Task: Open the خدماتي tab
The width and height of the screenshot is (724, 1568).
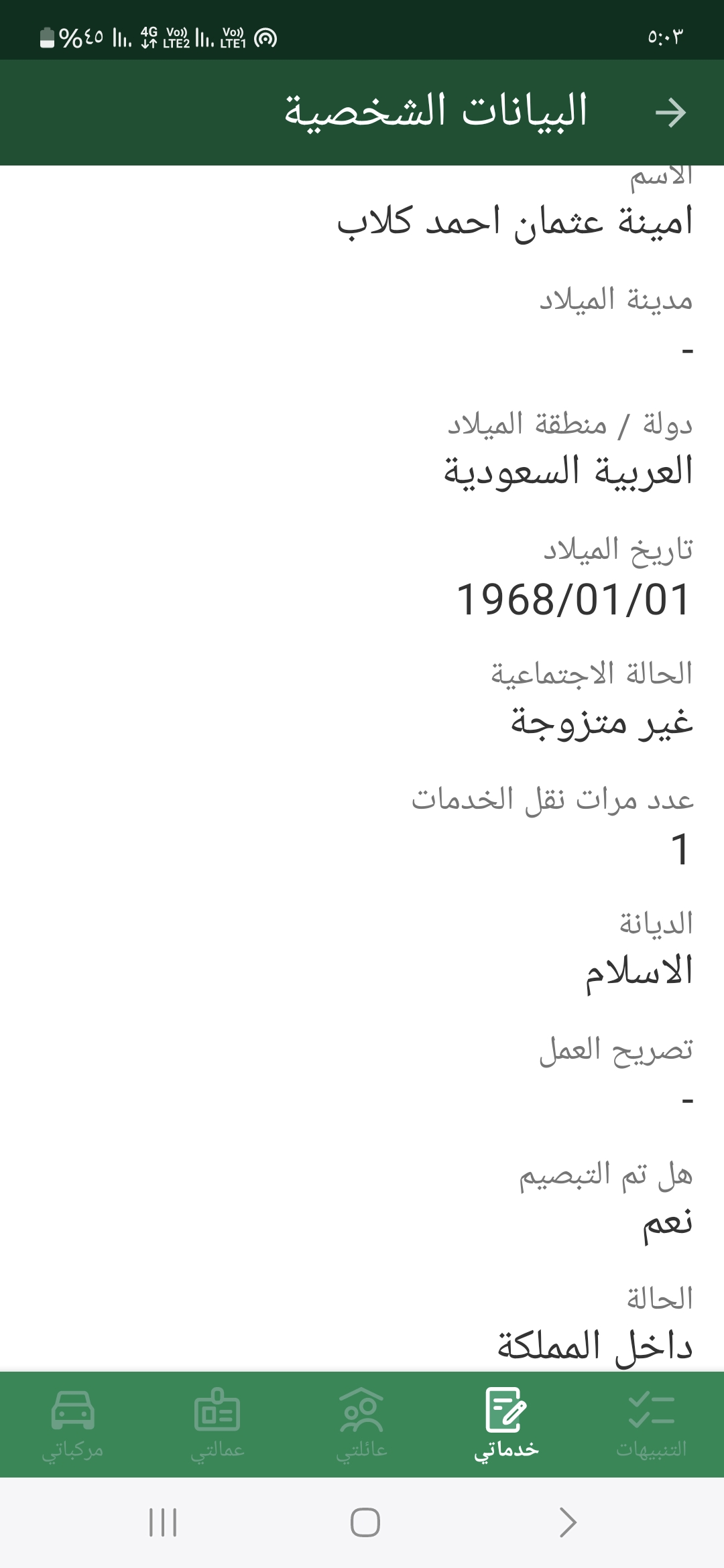Action: [507, 1423]
